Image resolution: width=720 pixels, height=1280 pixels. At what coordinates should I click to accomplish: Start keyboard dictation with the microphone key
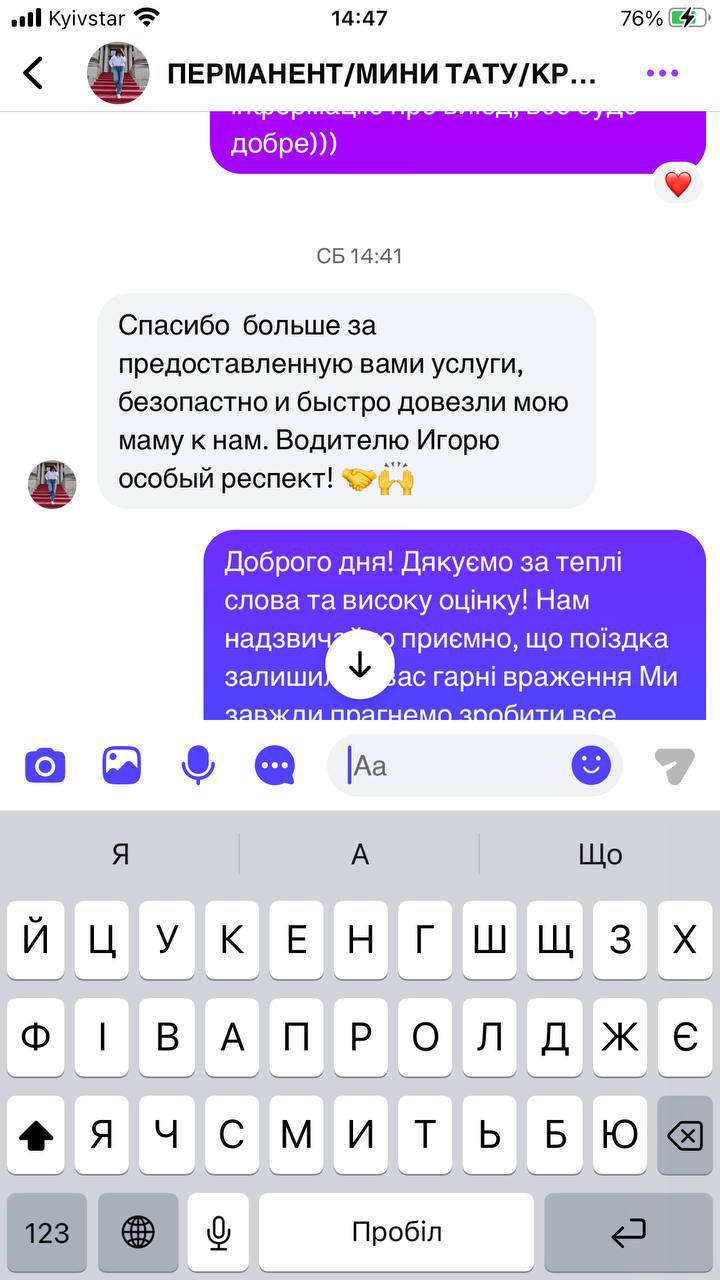(218, 1232)
